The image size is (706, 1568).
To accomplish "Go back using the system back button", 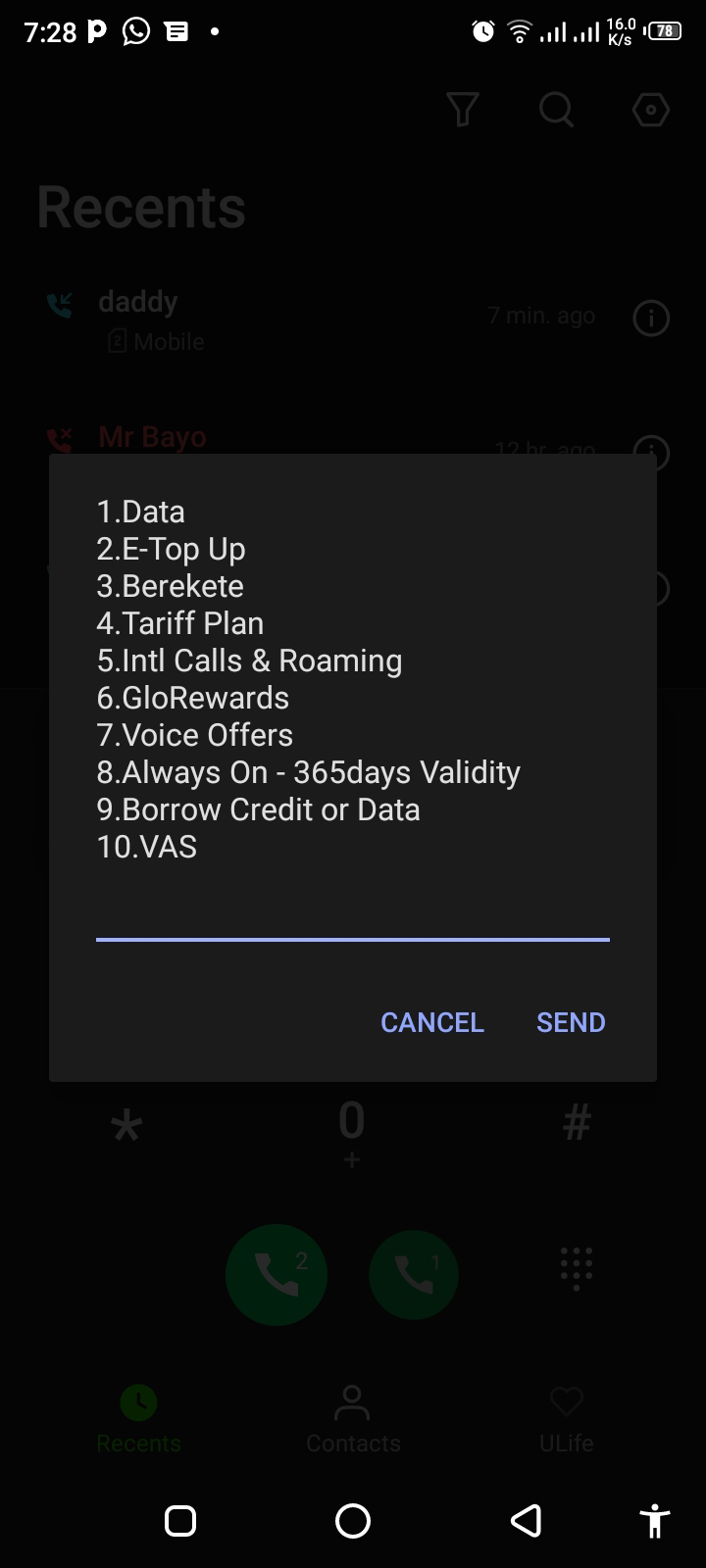I will tap(527, 1520).
